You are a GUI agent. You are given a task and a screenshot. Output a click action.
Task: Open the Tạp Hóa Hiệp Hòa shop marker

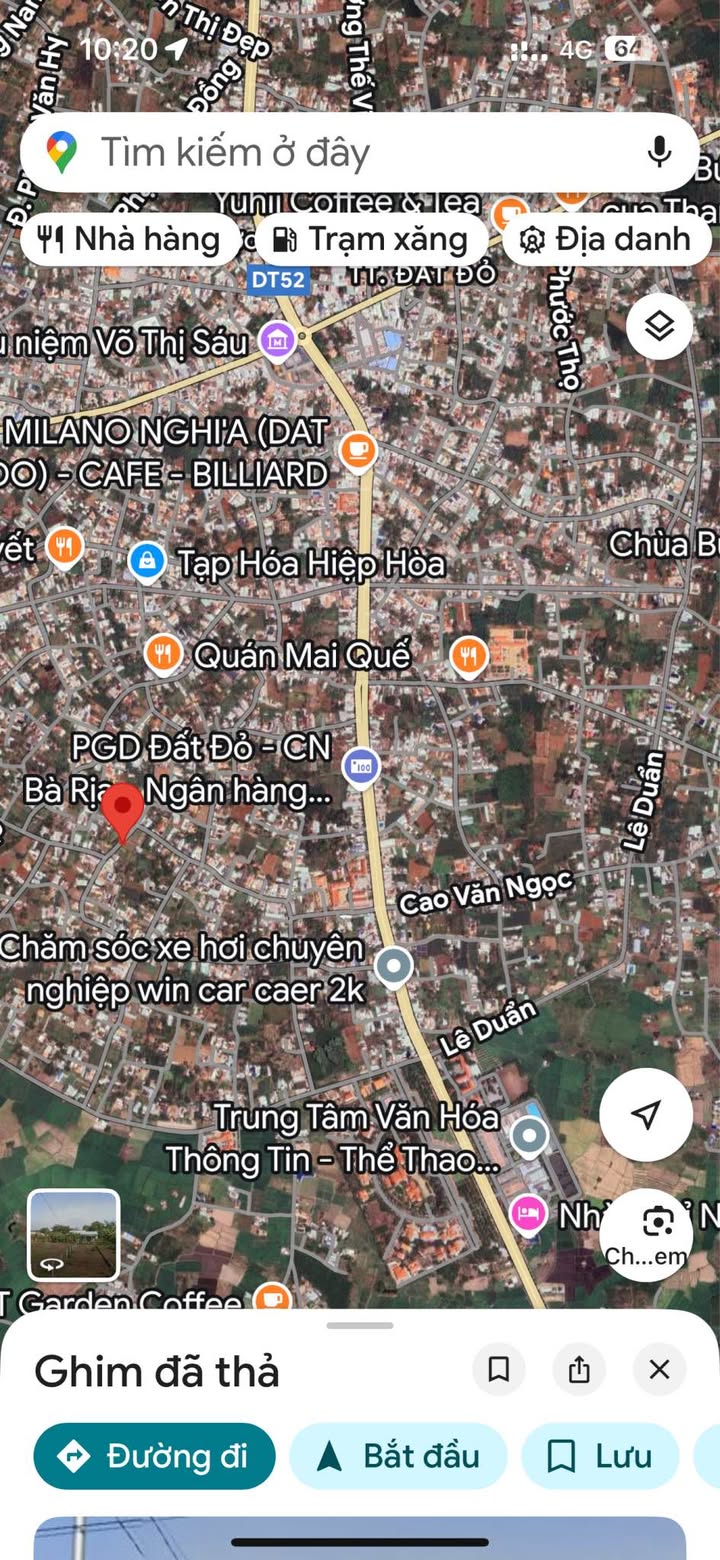click(x=147, y=562)
